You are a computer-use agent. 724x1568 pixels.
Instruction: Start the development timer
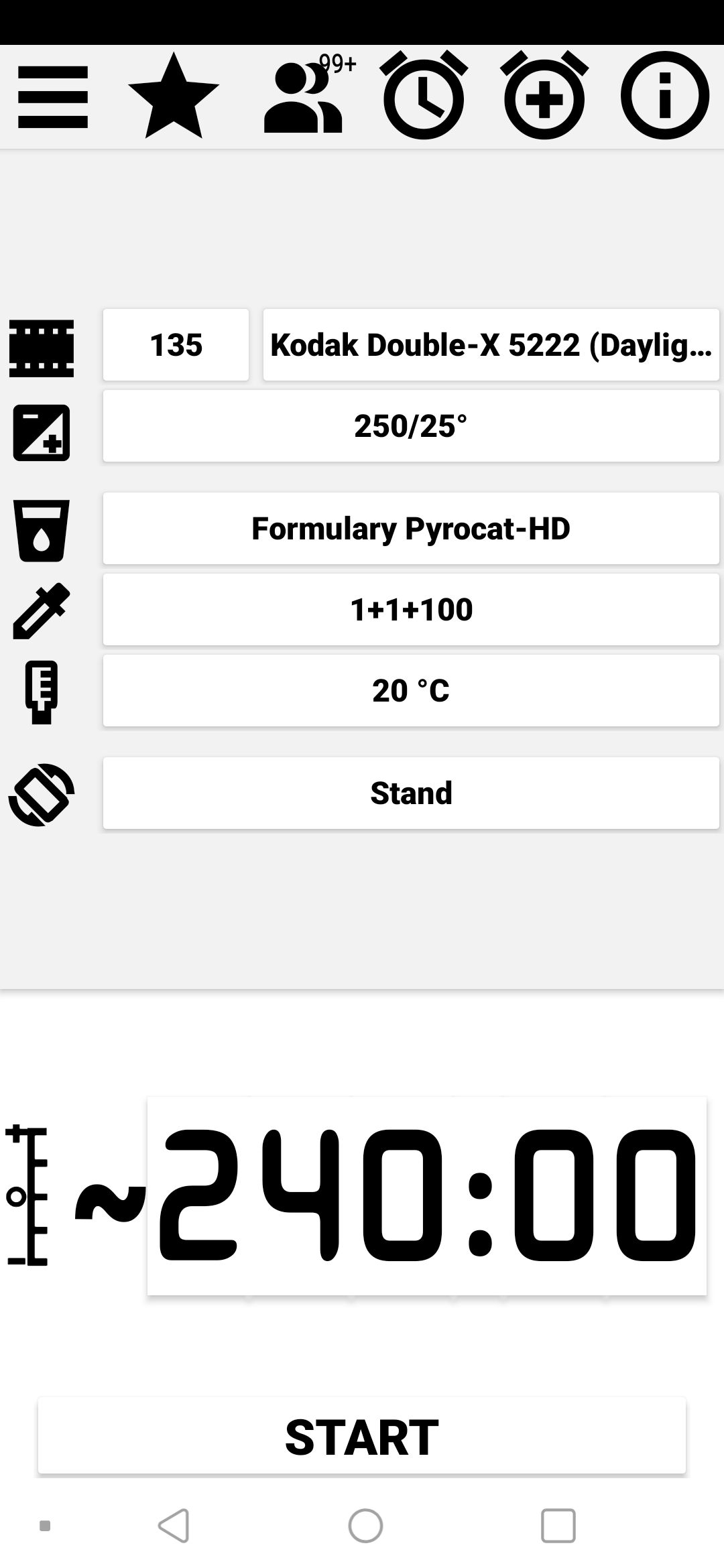click(x=362, y=1437)
